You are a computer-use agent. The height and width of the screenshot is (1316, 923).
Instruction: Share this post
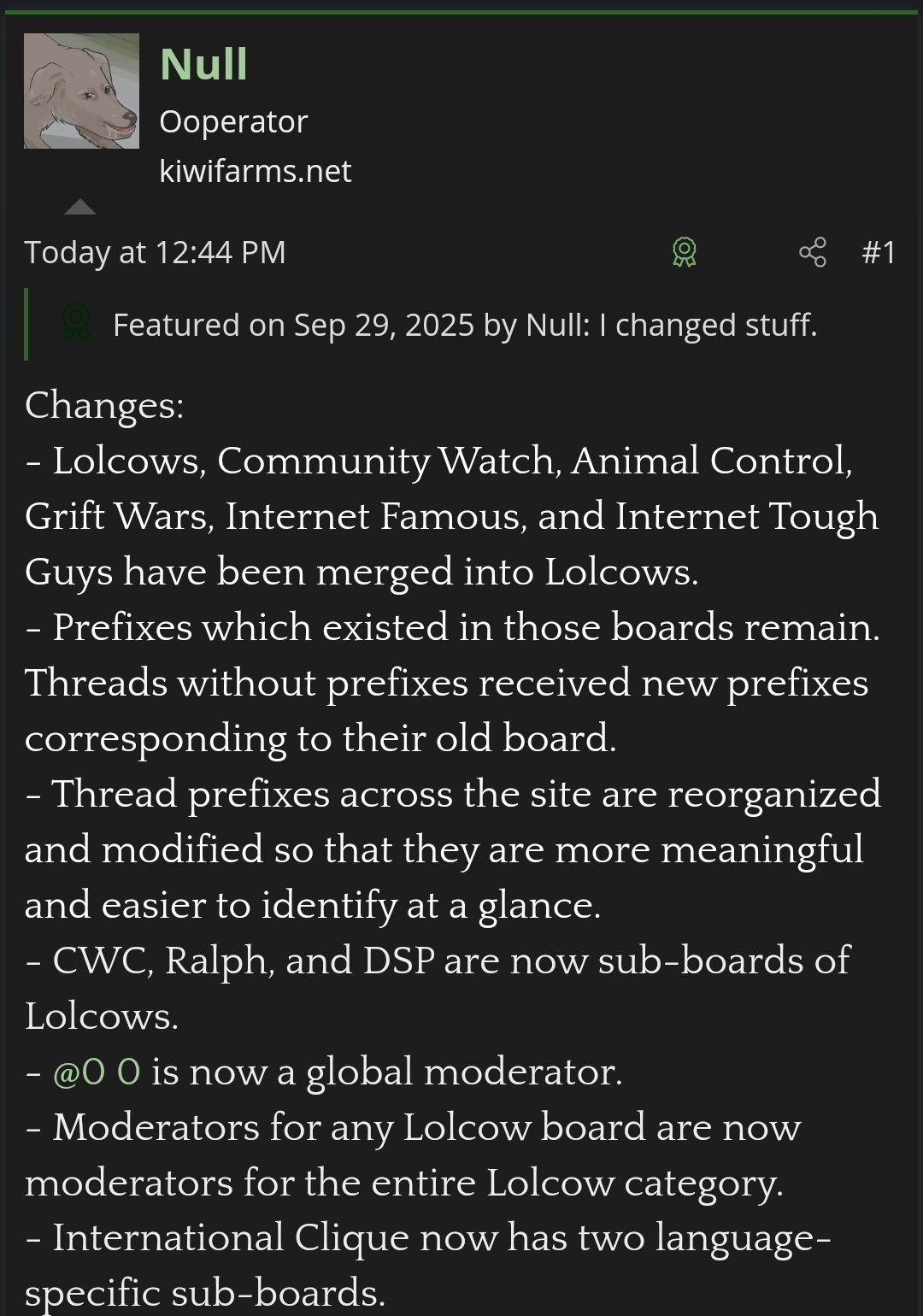(x=813, y=252)
